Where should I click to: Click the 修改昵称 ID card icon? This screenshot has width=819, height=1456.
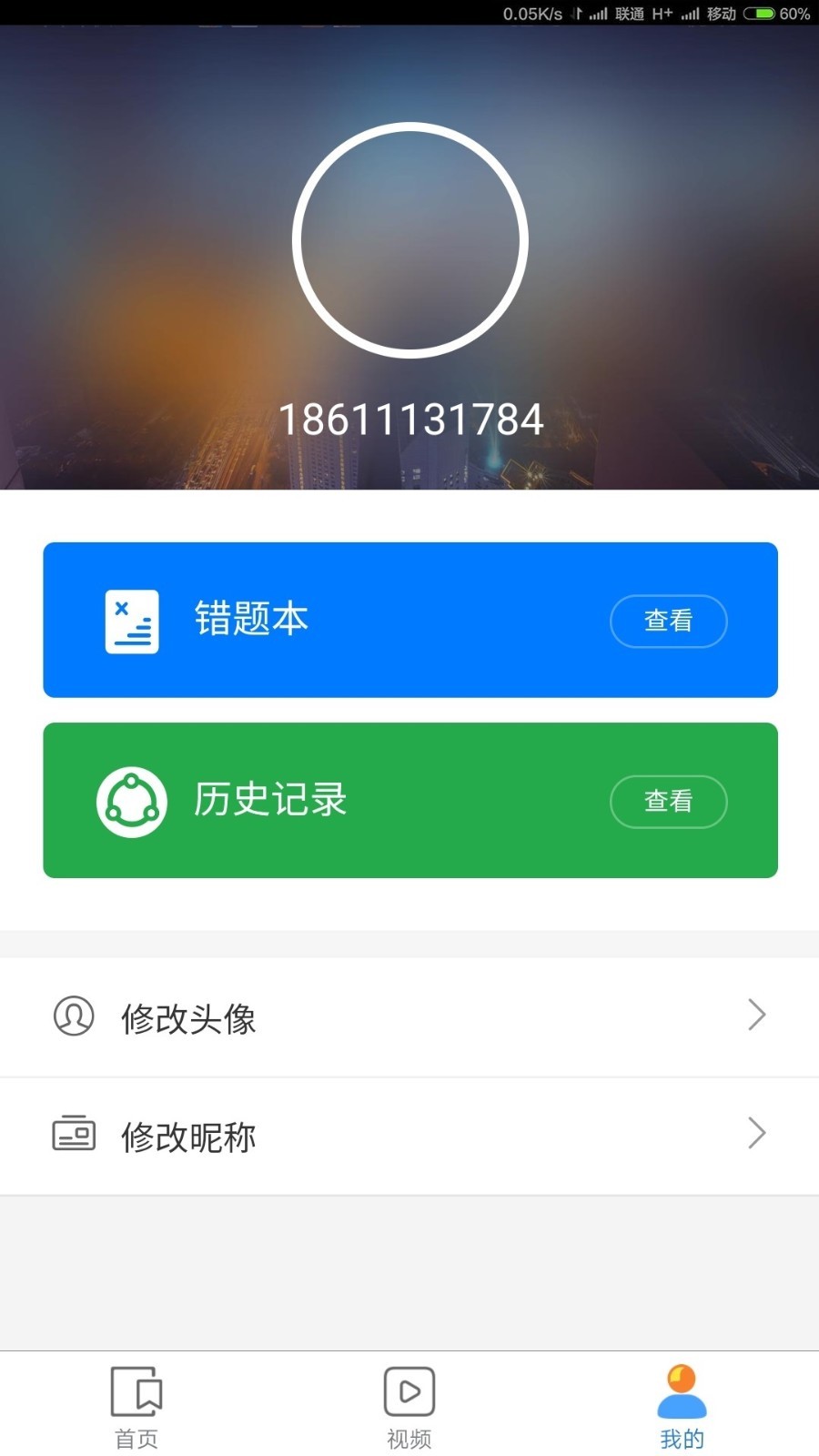tap(74, 1136)
